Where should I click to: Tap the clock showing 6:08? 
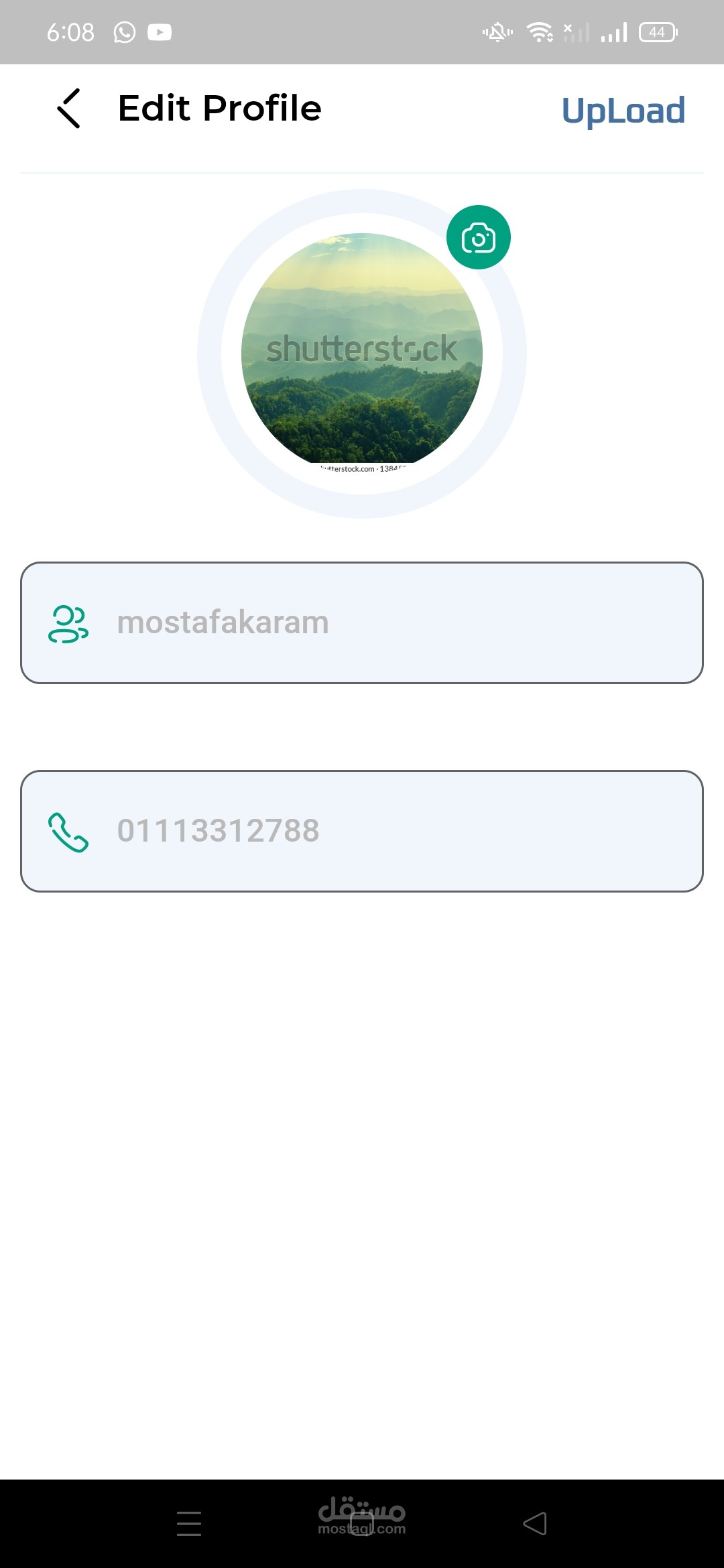click(71, 30)
